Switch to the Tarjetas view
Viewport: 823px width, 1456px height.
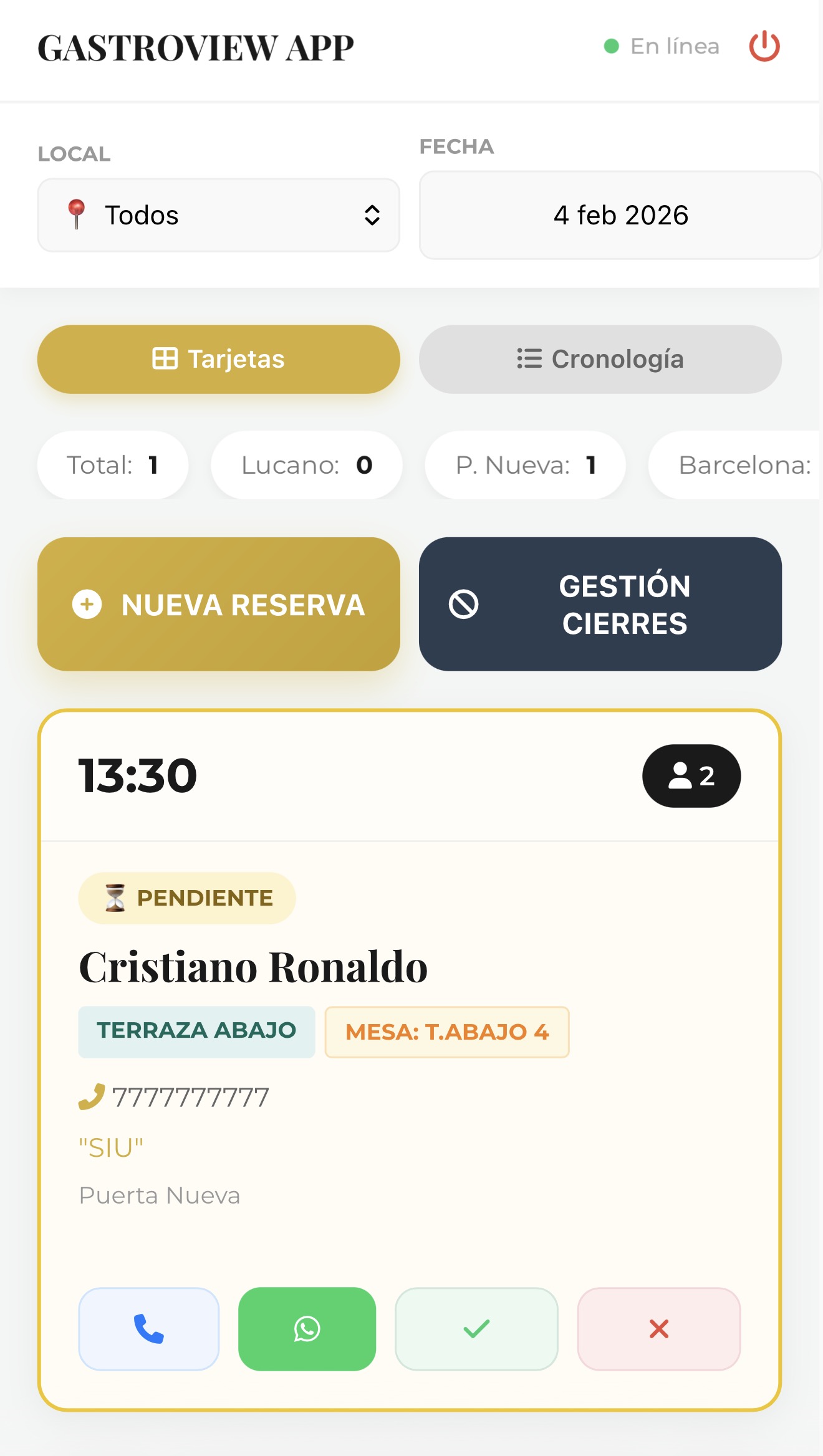point(219,359)
